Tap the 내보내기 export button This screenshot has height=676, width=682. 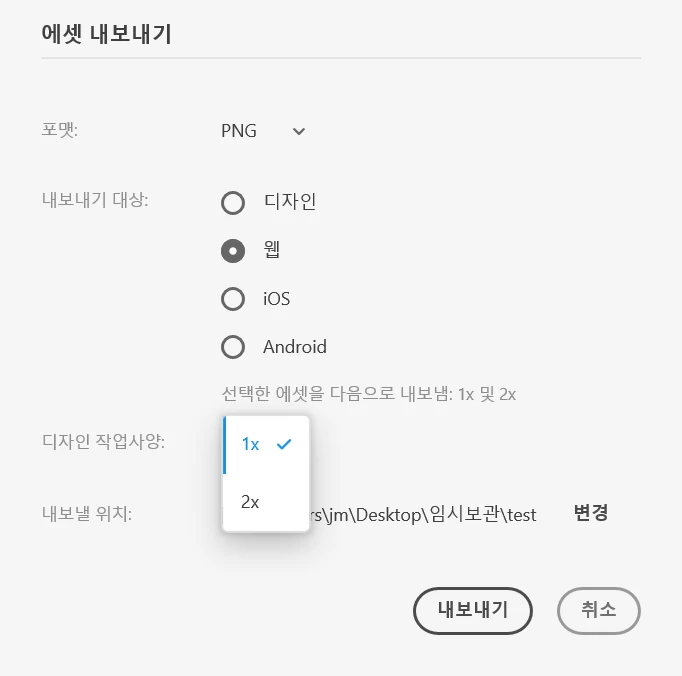coord(472,610)
